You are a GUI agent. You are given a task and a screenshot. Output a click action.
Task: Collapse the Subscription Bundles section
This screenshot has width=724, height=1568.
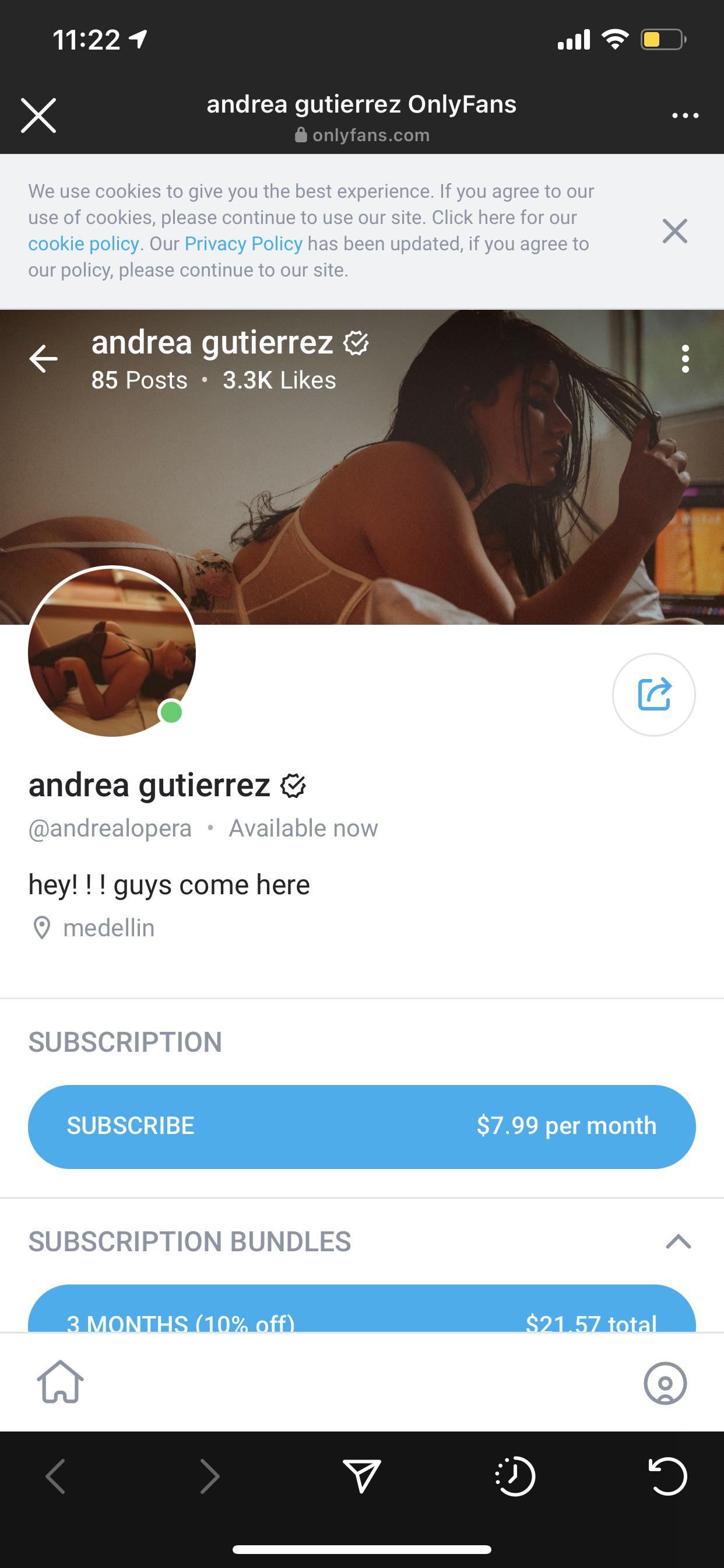(679, 1242)
